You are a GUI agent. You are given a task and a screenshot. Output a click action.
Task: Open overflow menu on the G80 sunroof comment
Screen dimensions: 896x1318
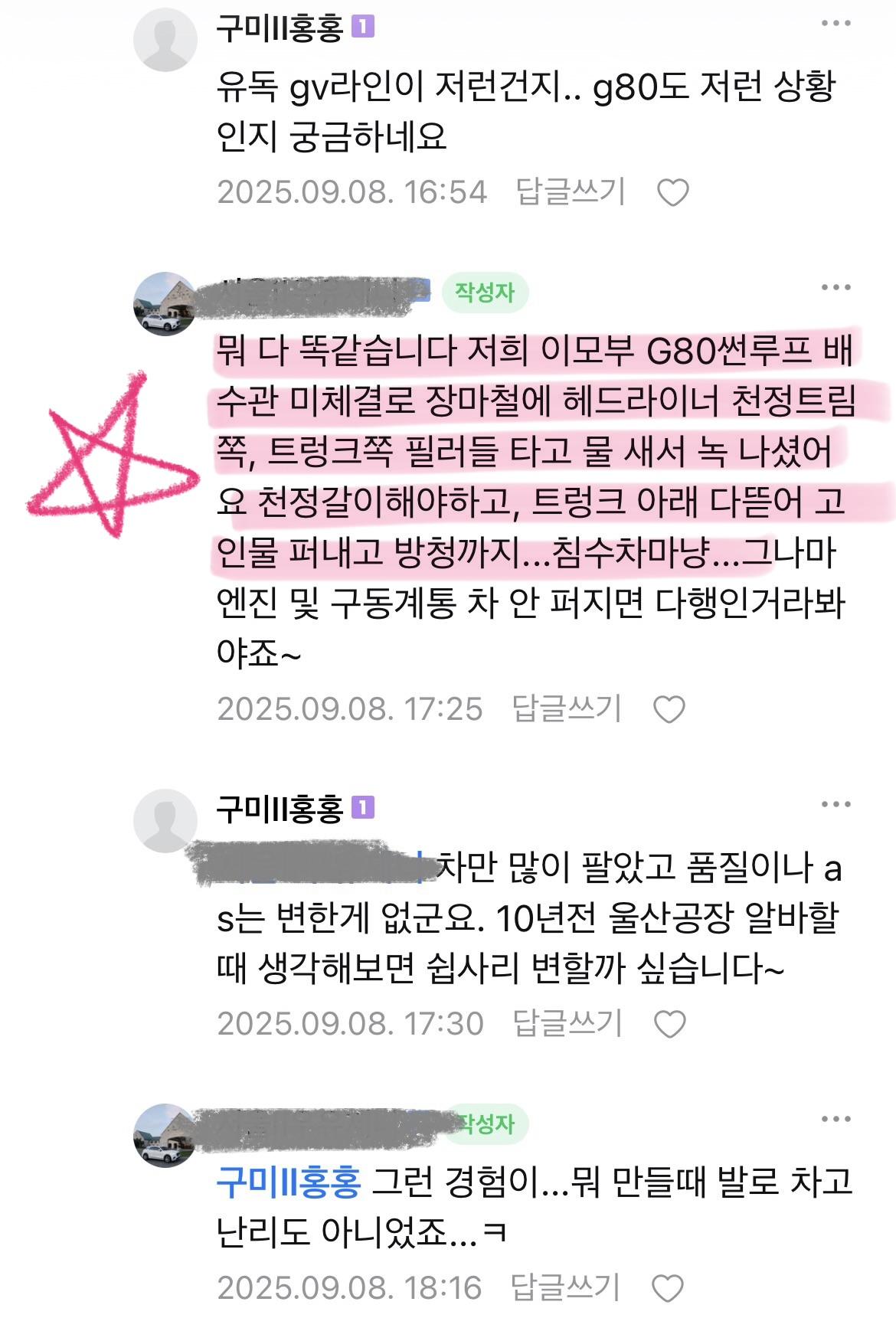pyautogui.click(x=836, y=288)
